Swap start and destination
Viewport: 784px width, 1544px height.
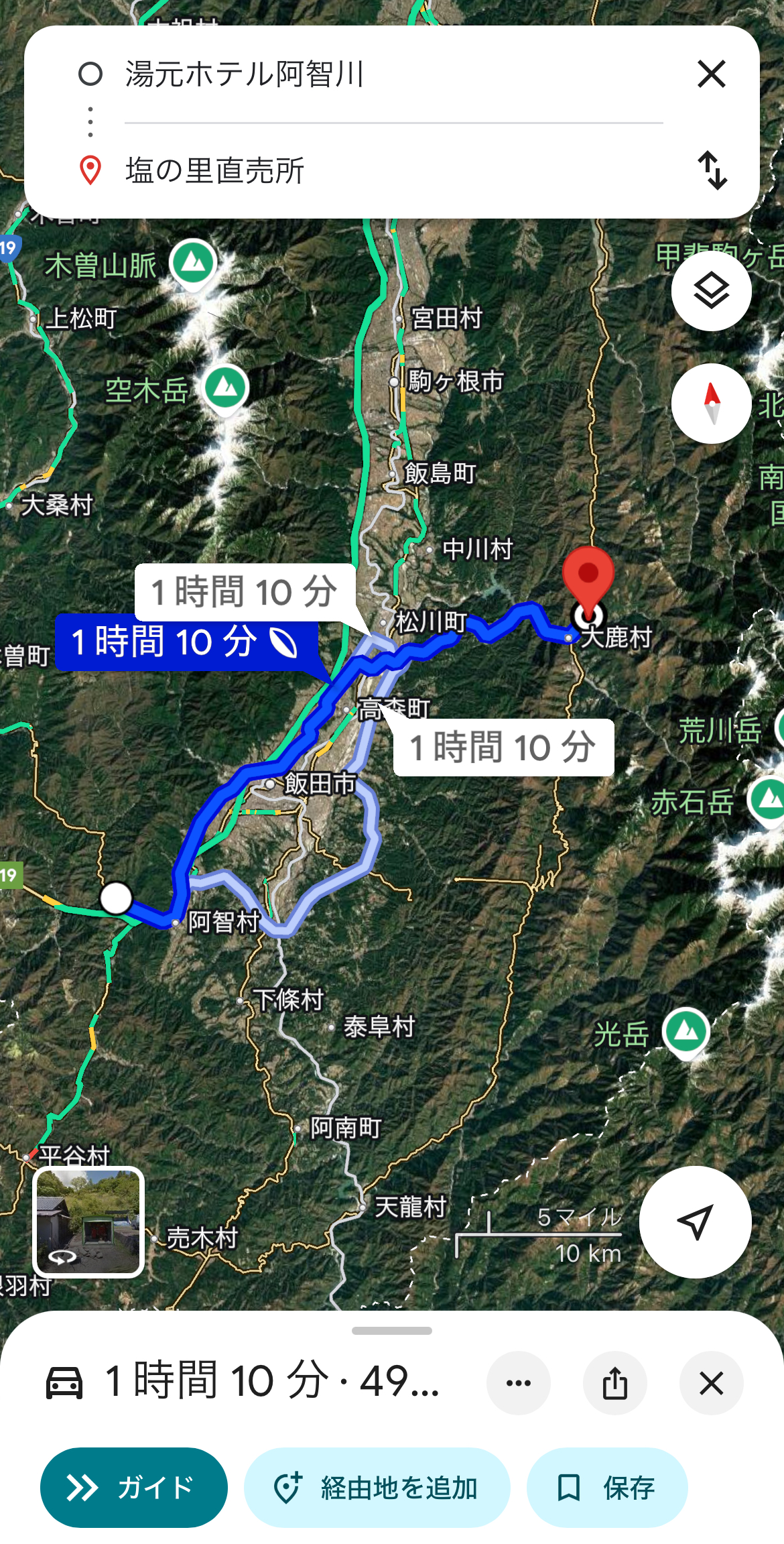pos(712,170)
